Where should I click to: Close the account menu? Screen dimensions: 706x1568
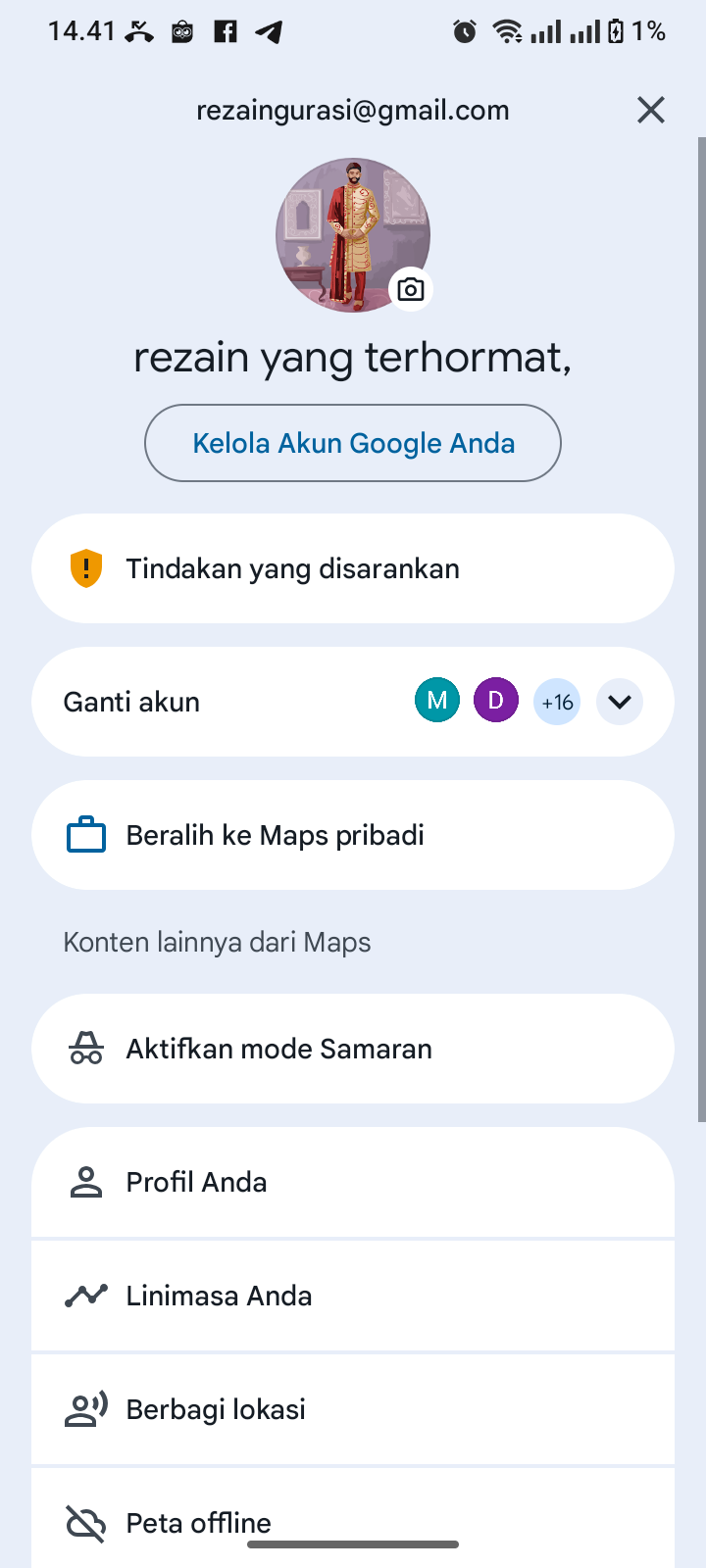click(x=650, y=110)
